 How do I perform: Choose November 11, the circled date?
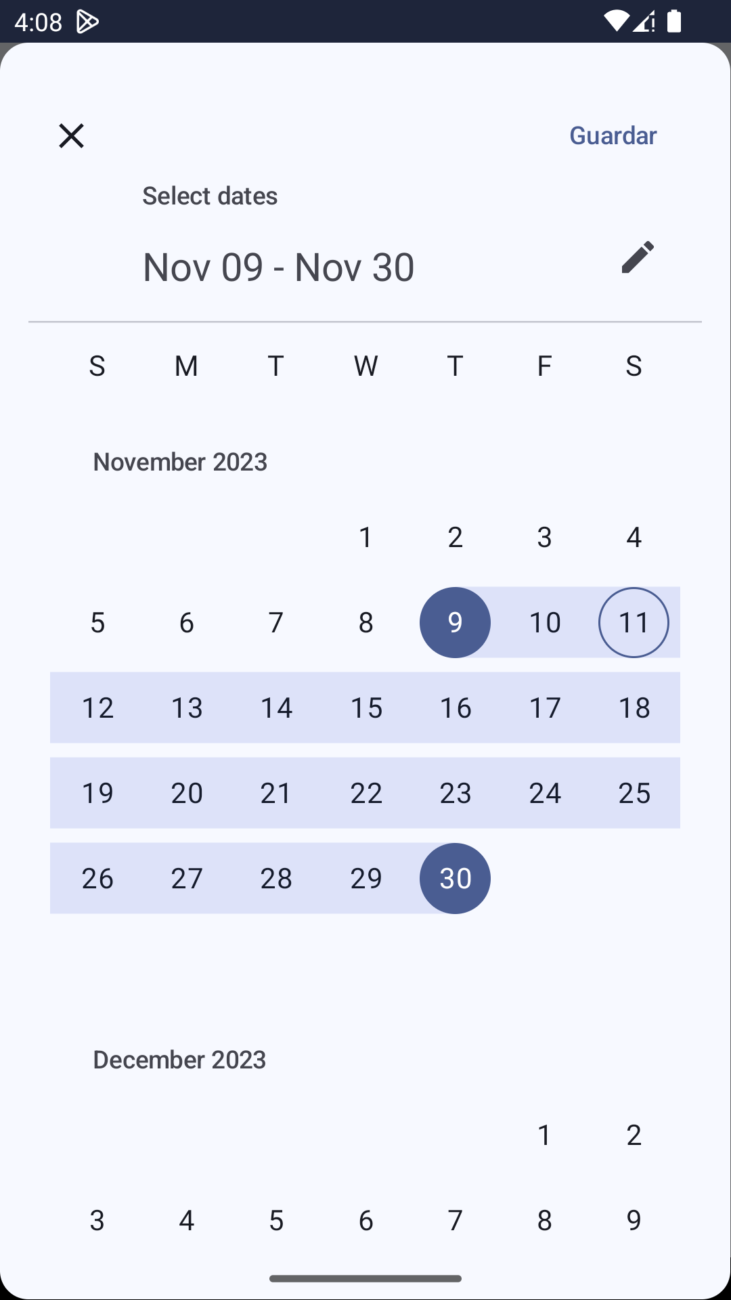pyautogui.click(x=634, y=622)
